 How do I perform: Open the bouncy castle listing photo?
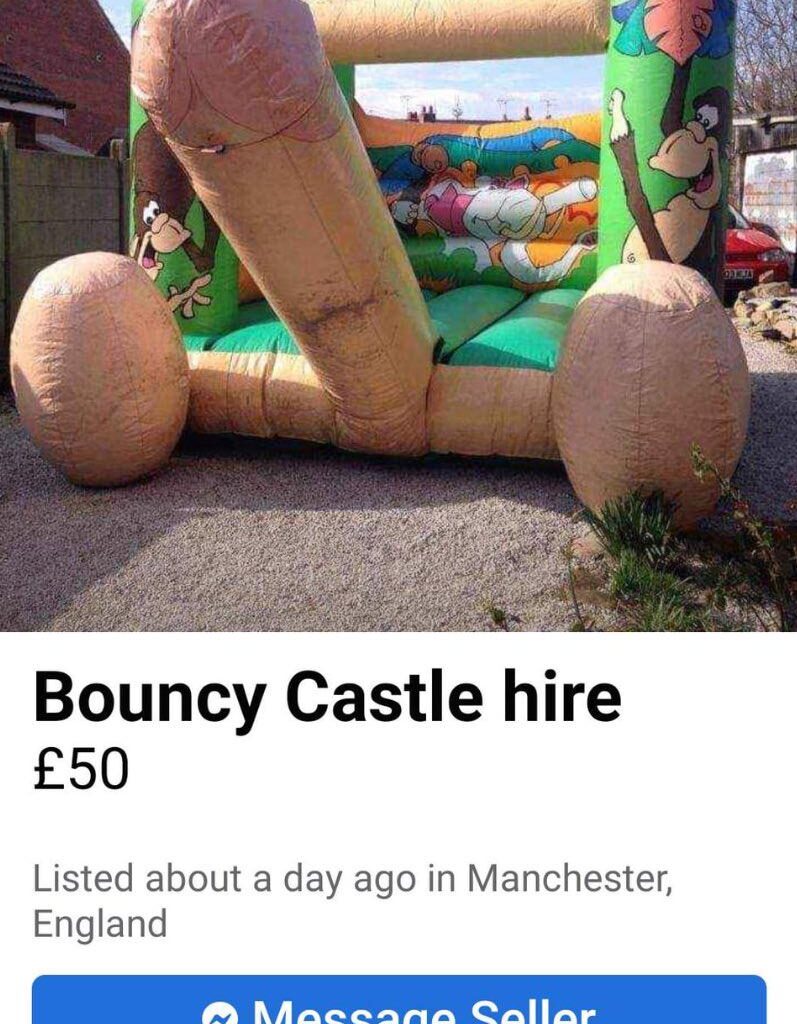tap(398, 315)
